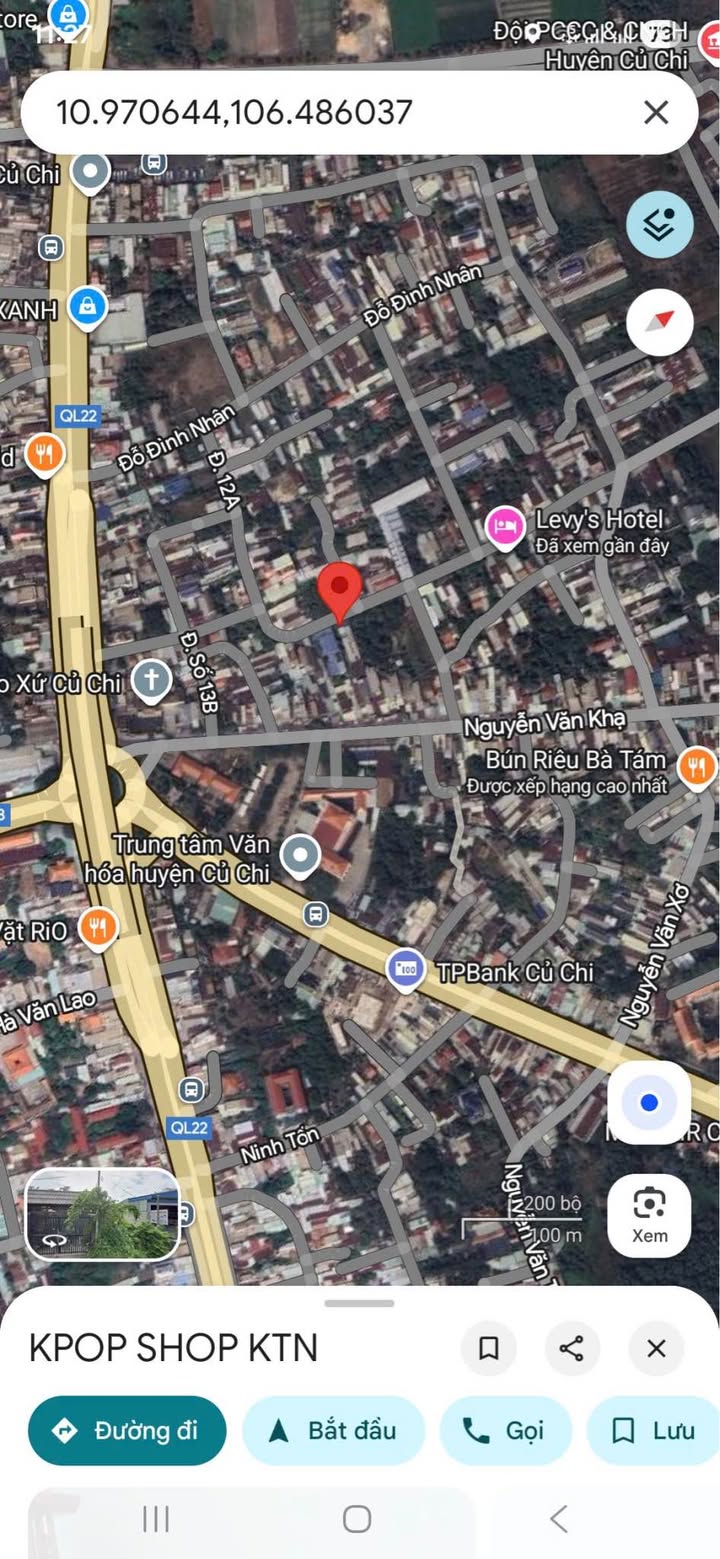Open Bún Riêu Bà Tám restaurant pin
The image size is (720, 1559).
tap(696, 768)
